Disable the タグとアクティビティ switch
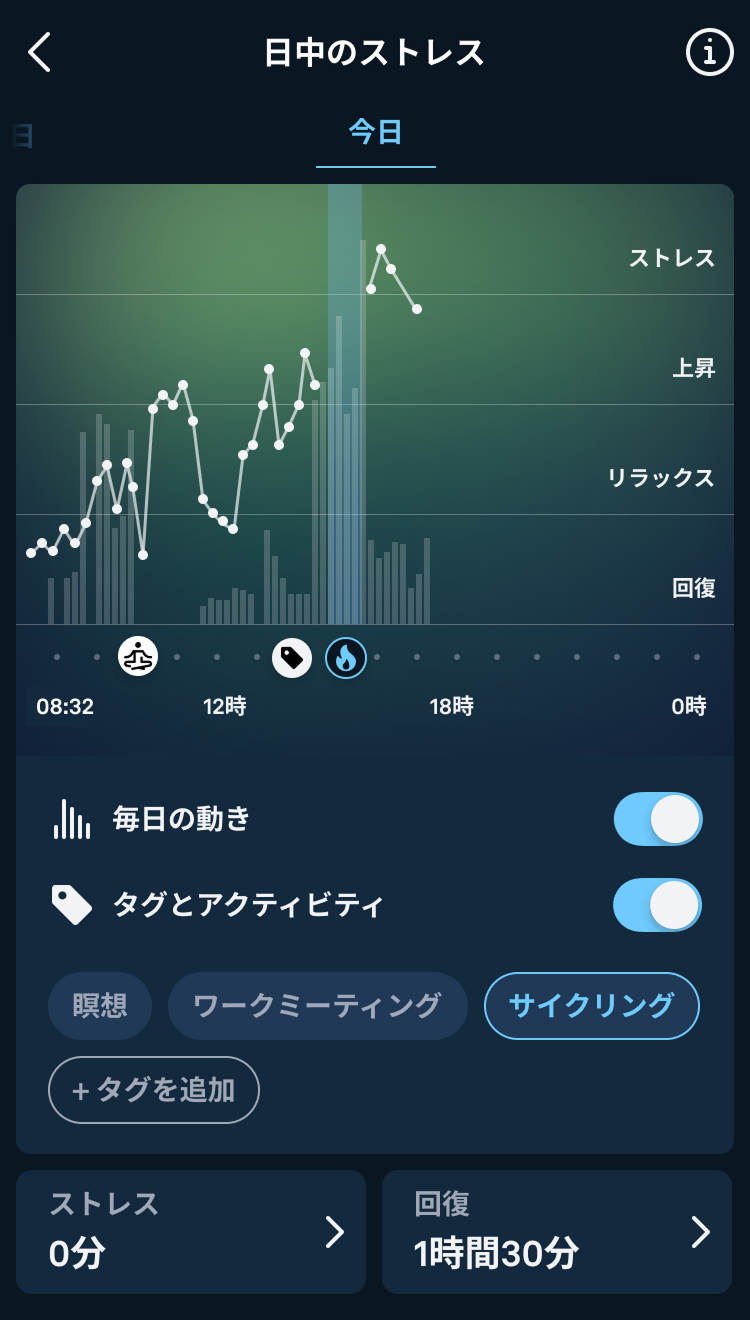This screenshot has width=750, height=1320. [657, 906]
